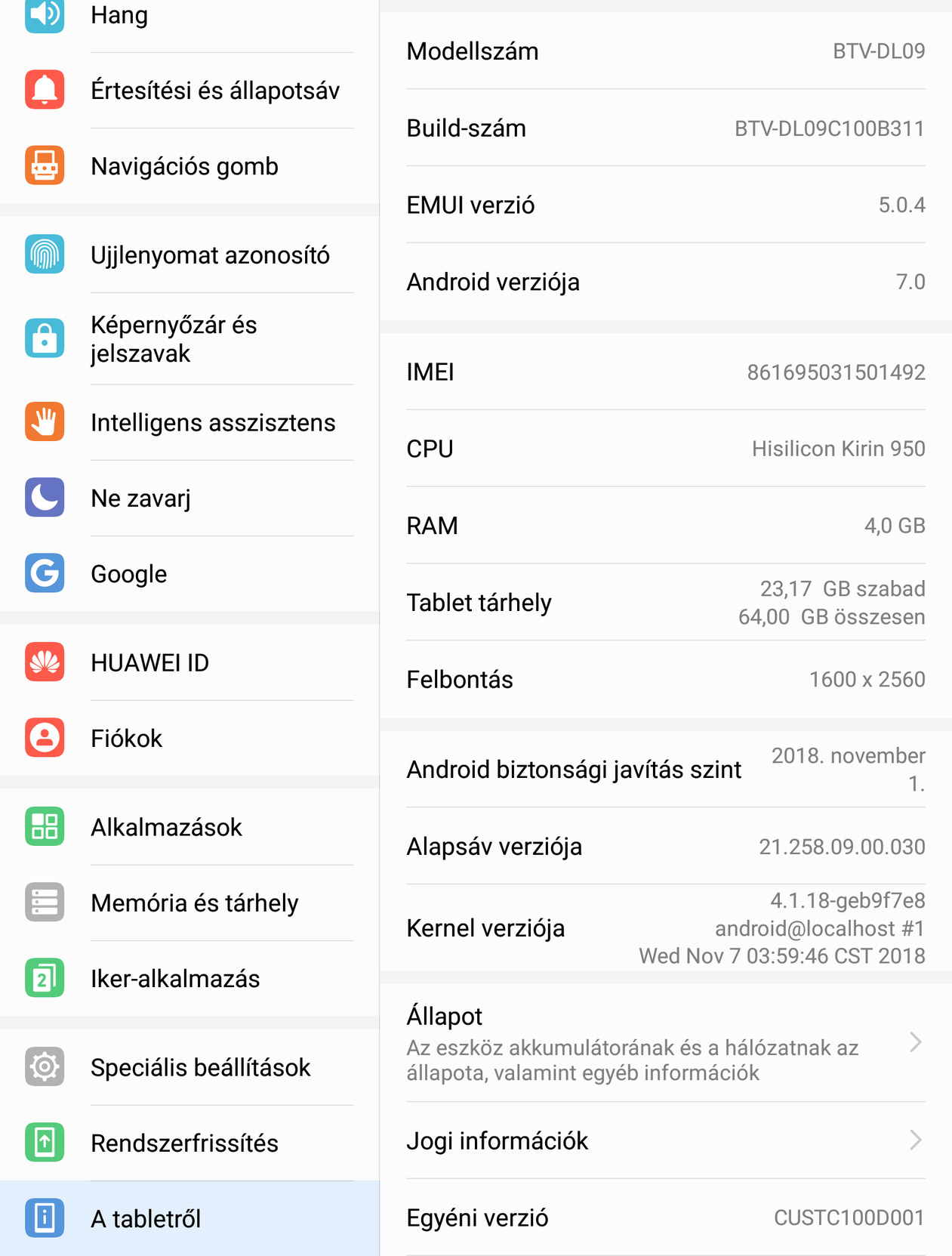This screenshot has height=1256, width=952.
Task: Open Rendszerfrissítés system update
Action: click(x=189, y=1143)
